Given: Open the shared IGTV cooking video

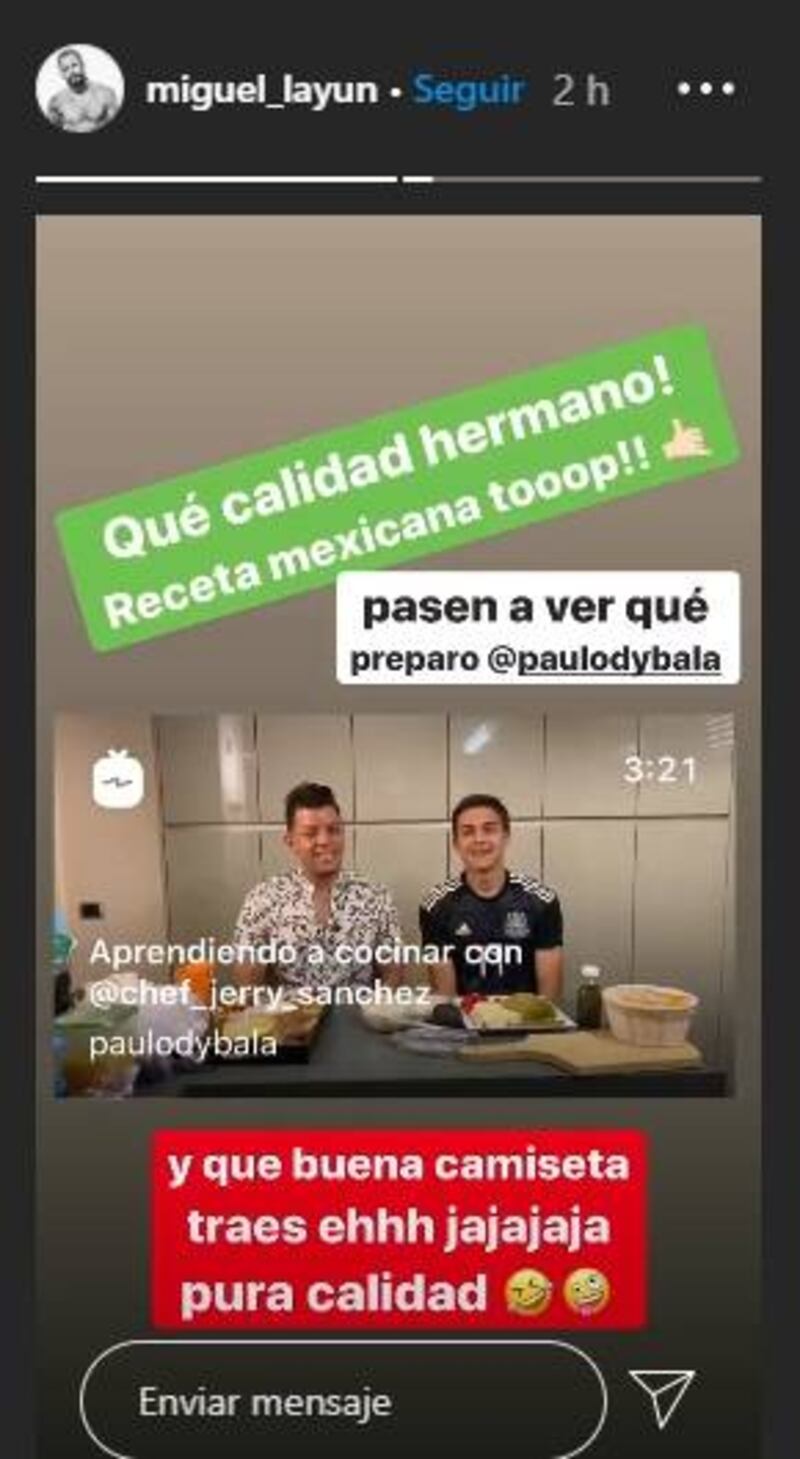Looking at the screenshot, I should [x=394, y=904].
